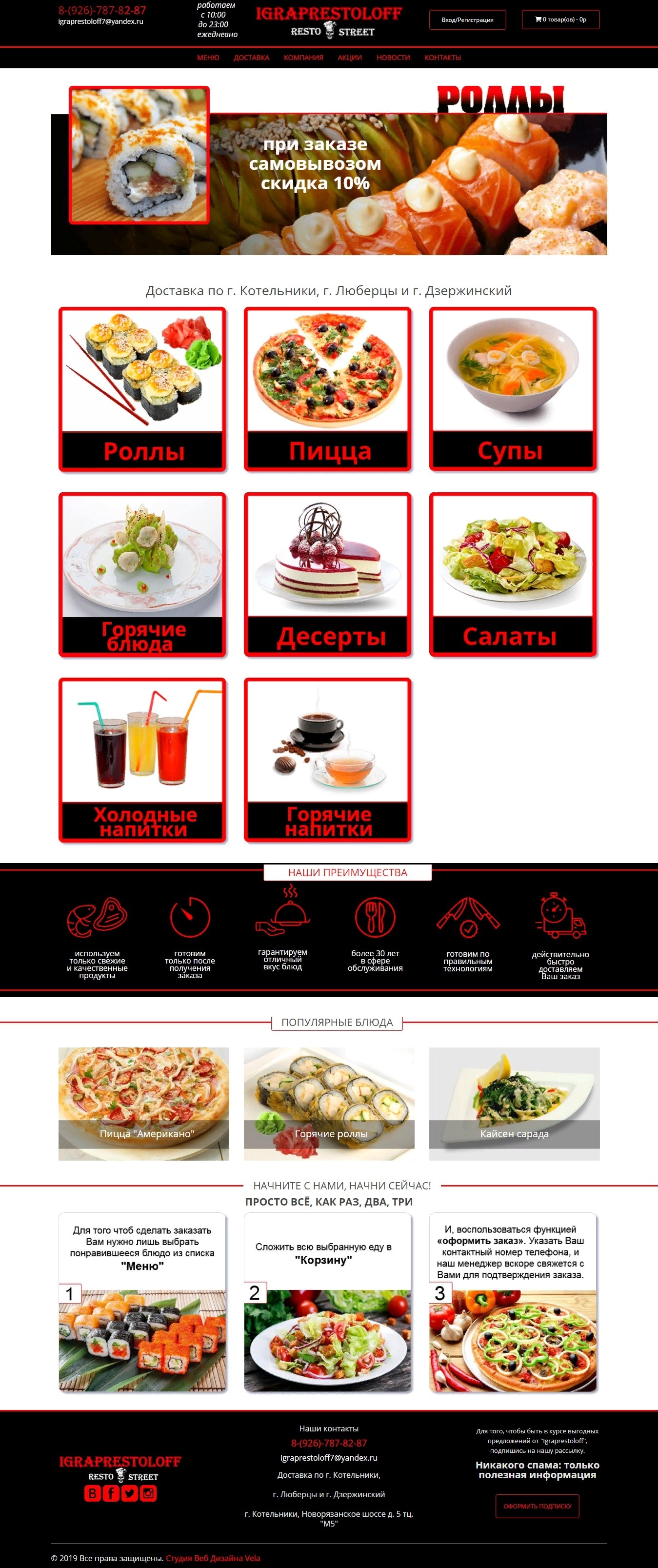Open the МЕНЮ navigation item
Viewport: 658px width, 1568px height.
pos(208,58)
